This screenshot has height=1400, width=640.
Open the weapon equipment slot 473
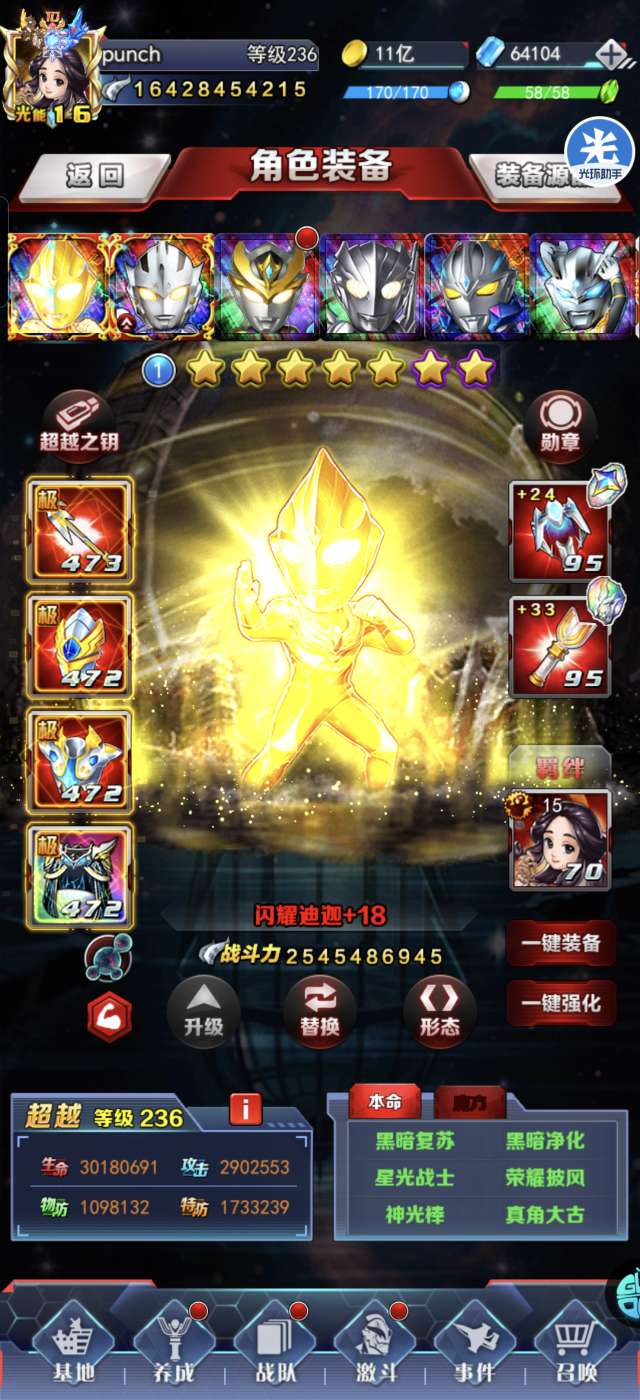(80, 530)
